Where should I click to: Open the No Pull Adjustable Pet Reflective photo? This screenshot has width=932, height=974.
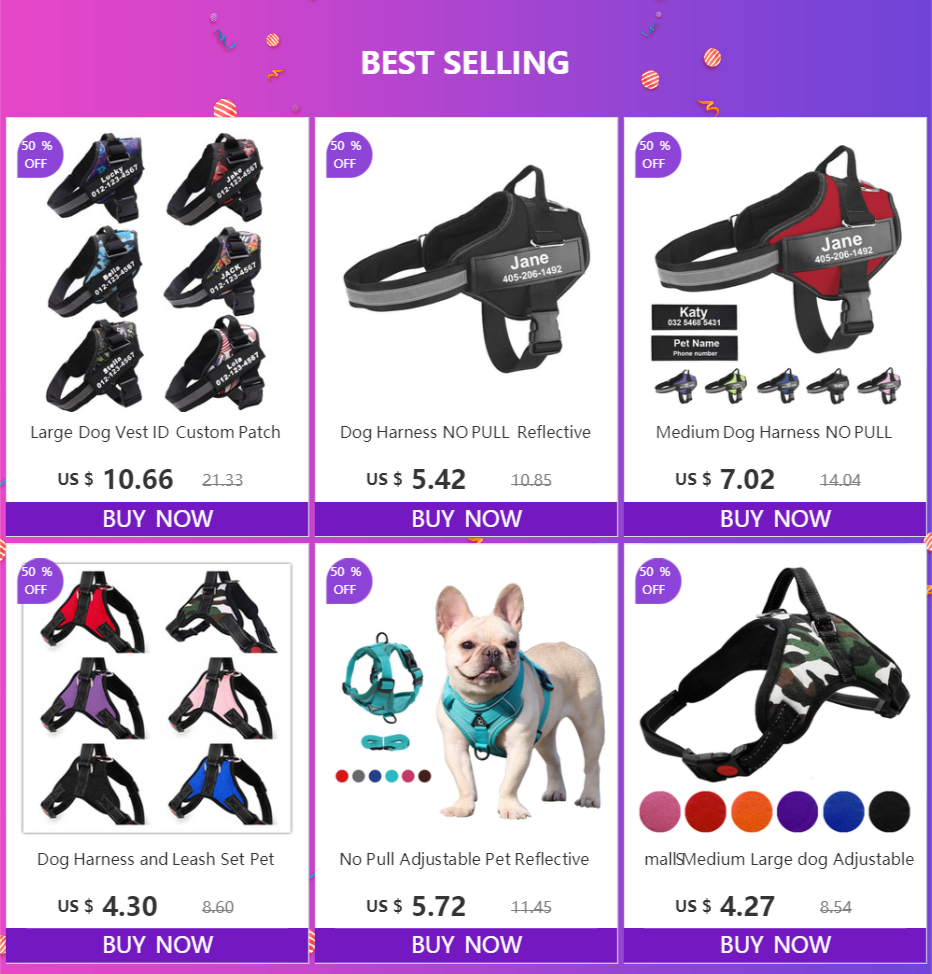[466, 697]
